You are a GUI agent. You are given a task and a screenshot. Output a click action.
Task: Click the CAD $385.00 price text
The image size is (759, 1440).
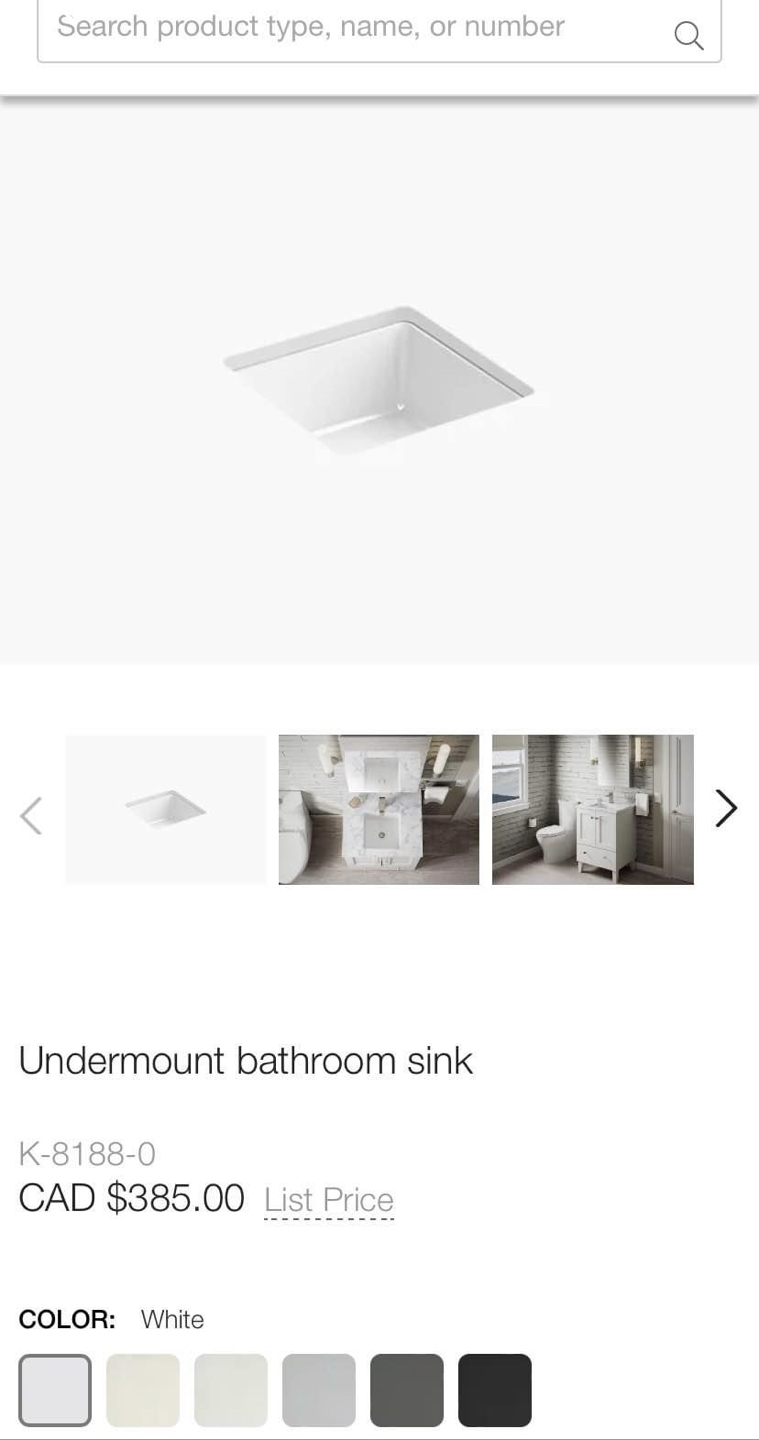pyautogui.click(x=131, y=1197)
